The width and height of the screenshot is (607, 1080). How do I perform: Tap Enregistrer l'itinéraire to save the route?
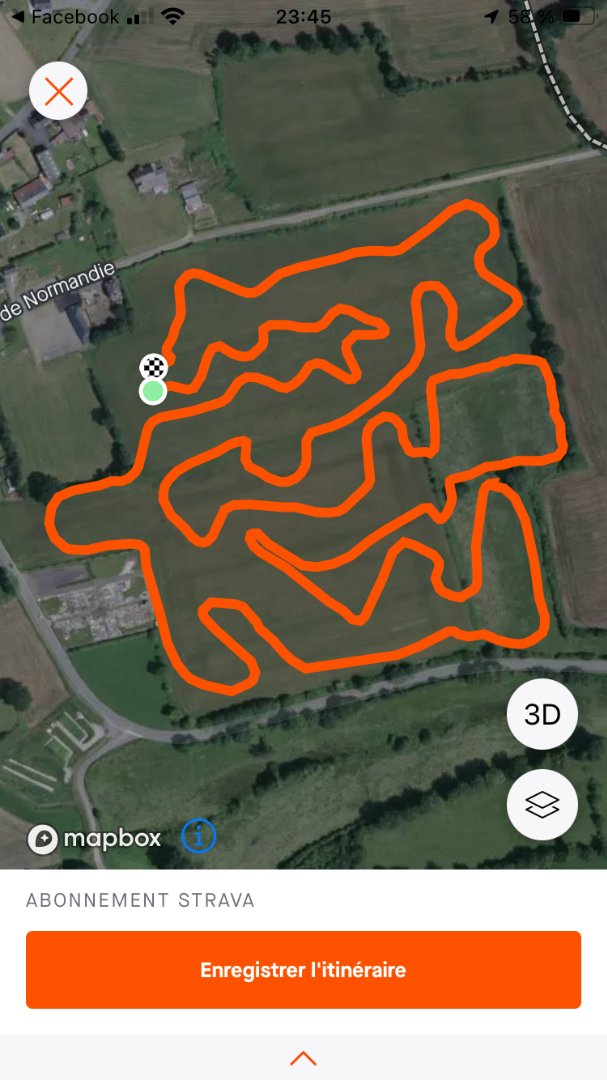click(x=303, y=970)
